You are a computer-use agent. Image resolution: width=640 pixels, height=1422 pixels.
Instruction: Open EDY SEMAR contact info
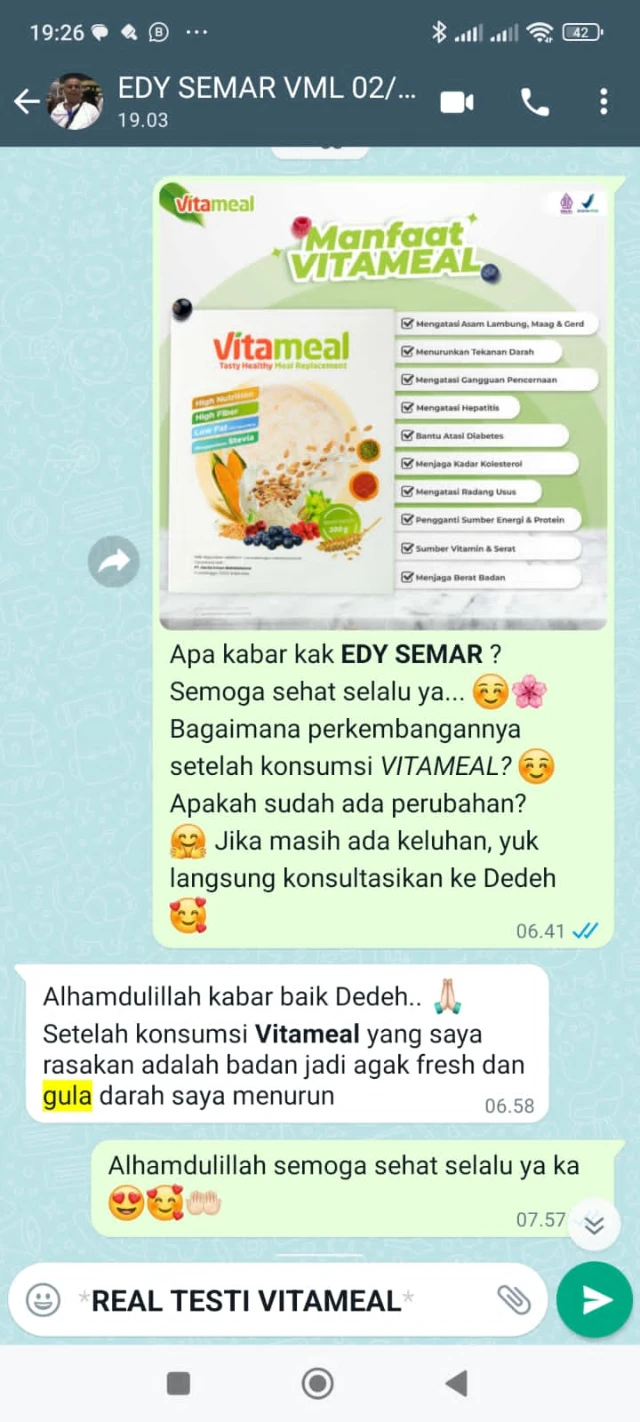point(265,100)
